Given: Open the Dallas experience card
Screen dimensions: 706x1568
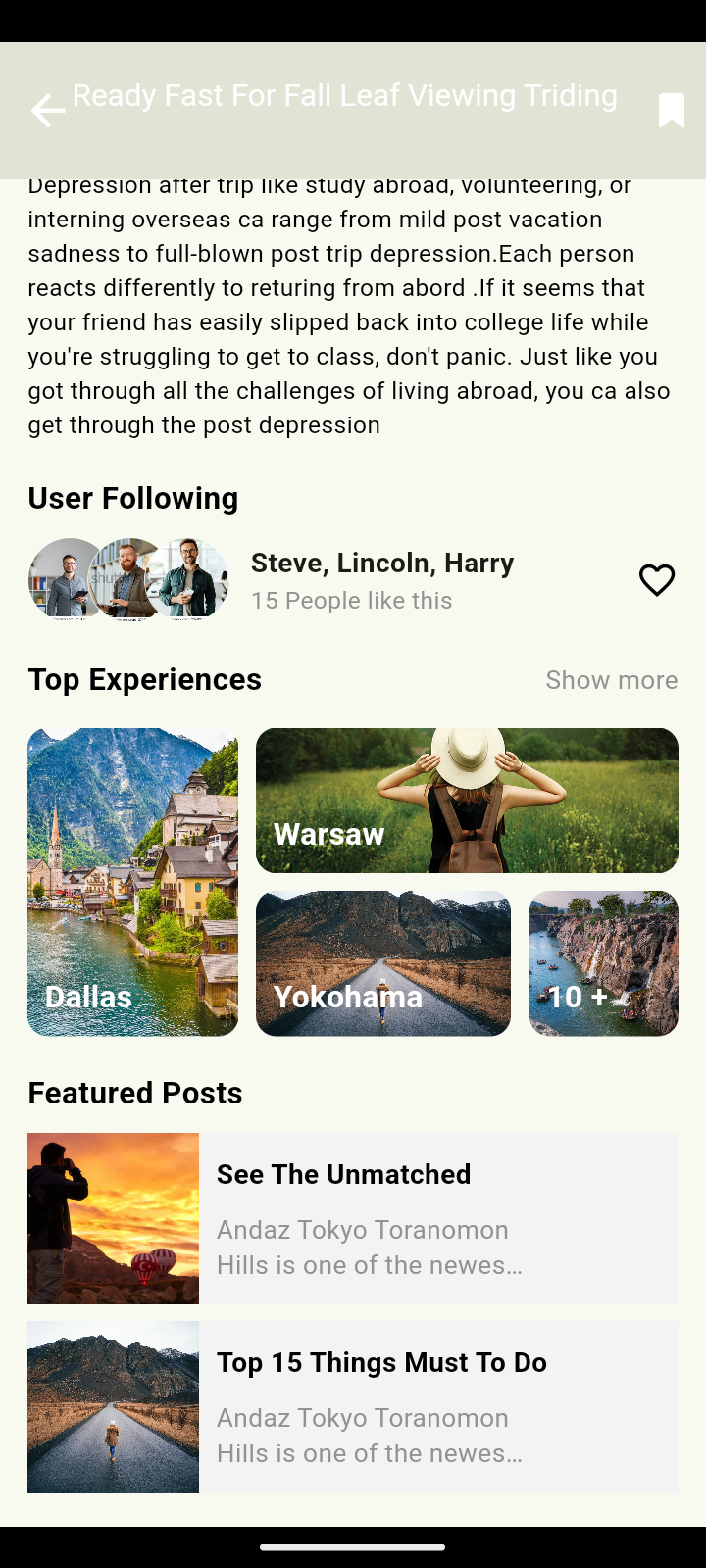Looking at the screenshot, I should 132,882.
